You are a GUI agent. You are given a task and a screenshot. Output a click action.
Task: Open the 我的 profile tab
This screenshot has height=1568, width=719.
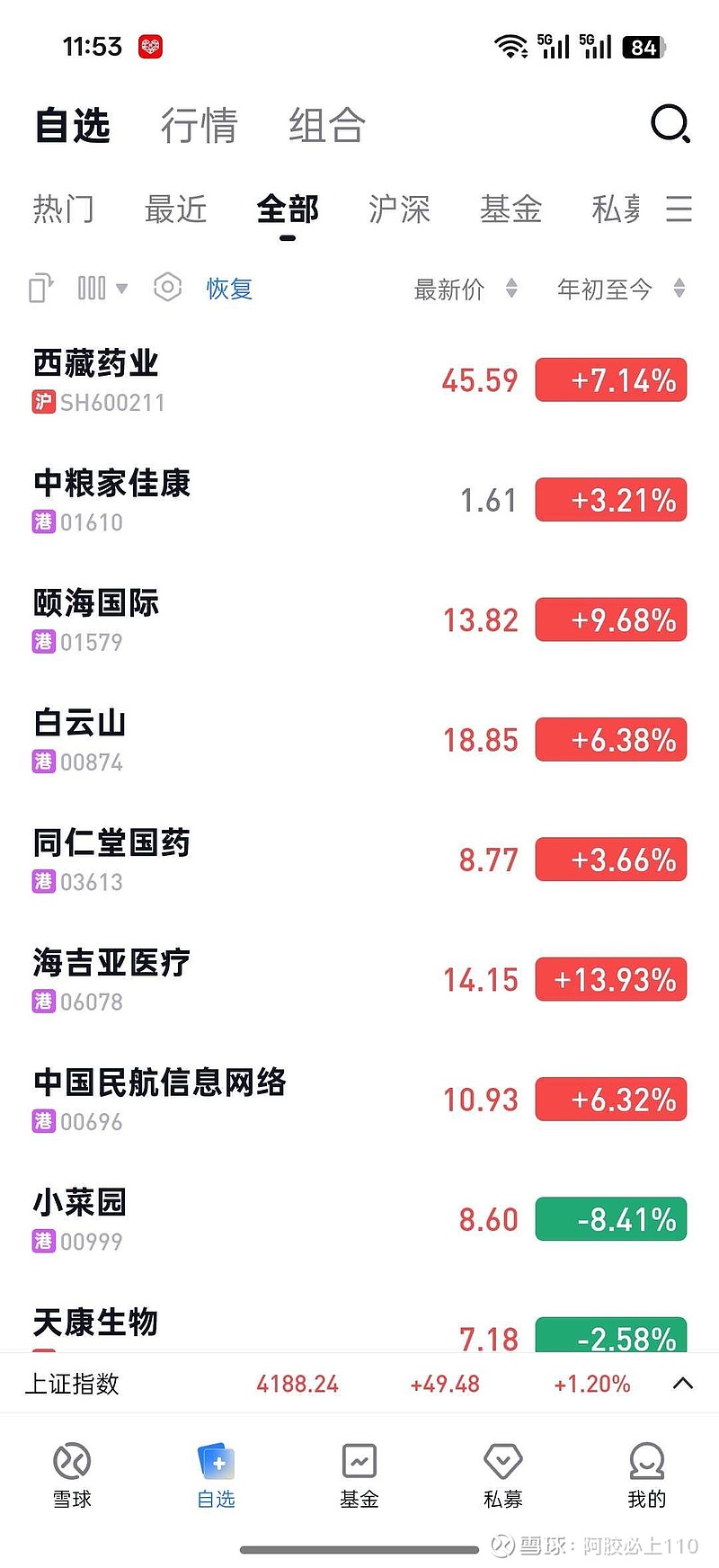(646, 1475)
